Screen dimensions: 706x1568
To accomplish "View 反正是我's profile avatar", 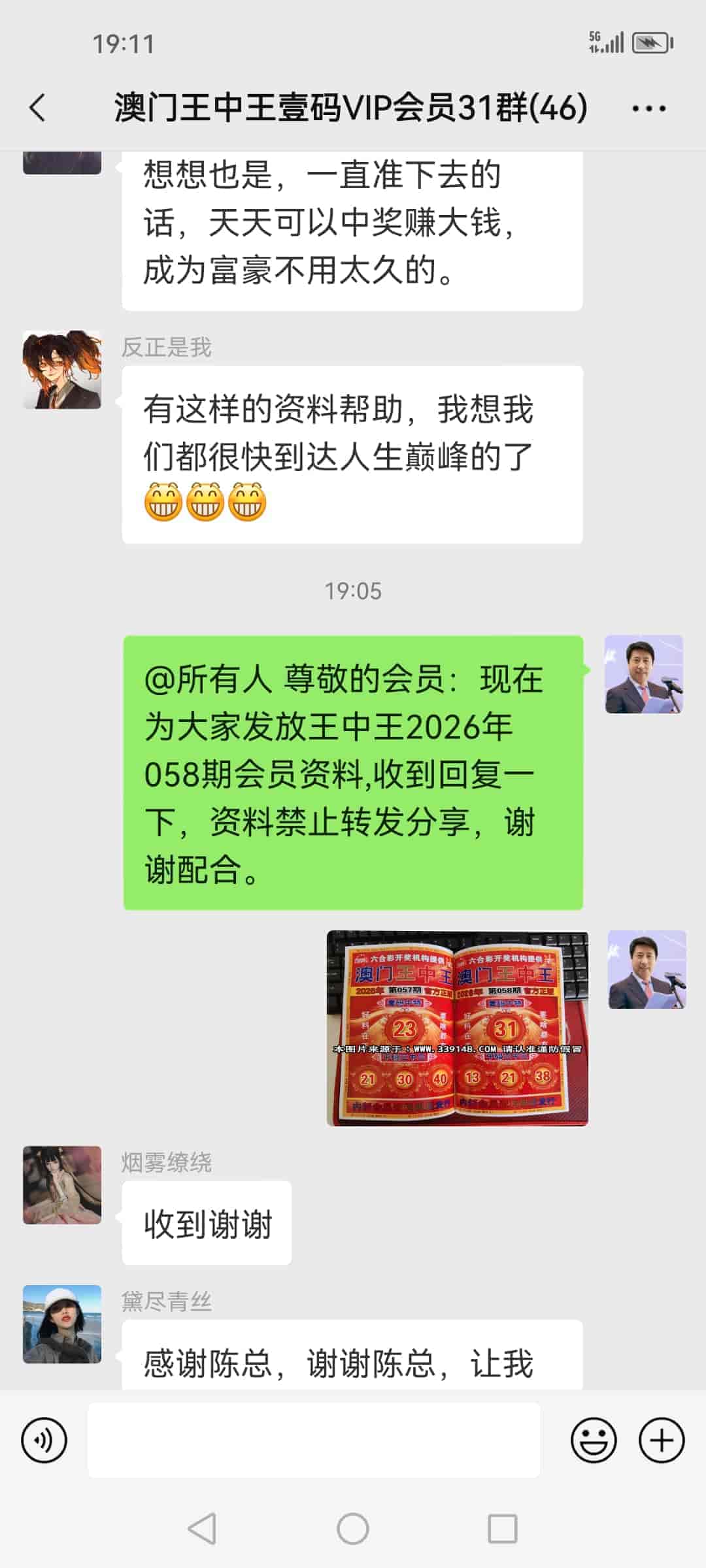I will (x=62, y=370).
